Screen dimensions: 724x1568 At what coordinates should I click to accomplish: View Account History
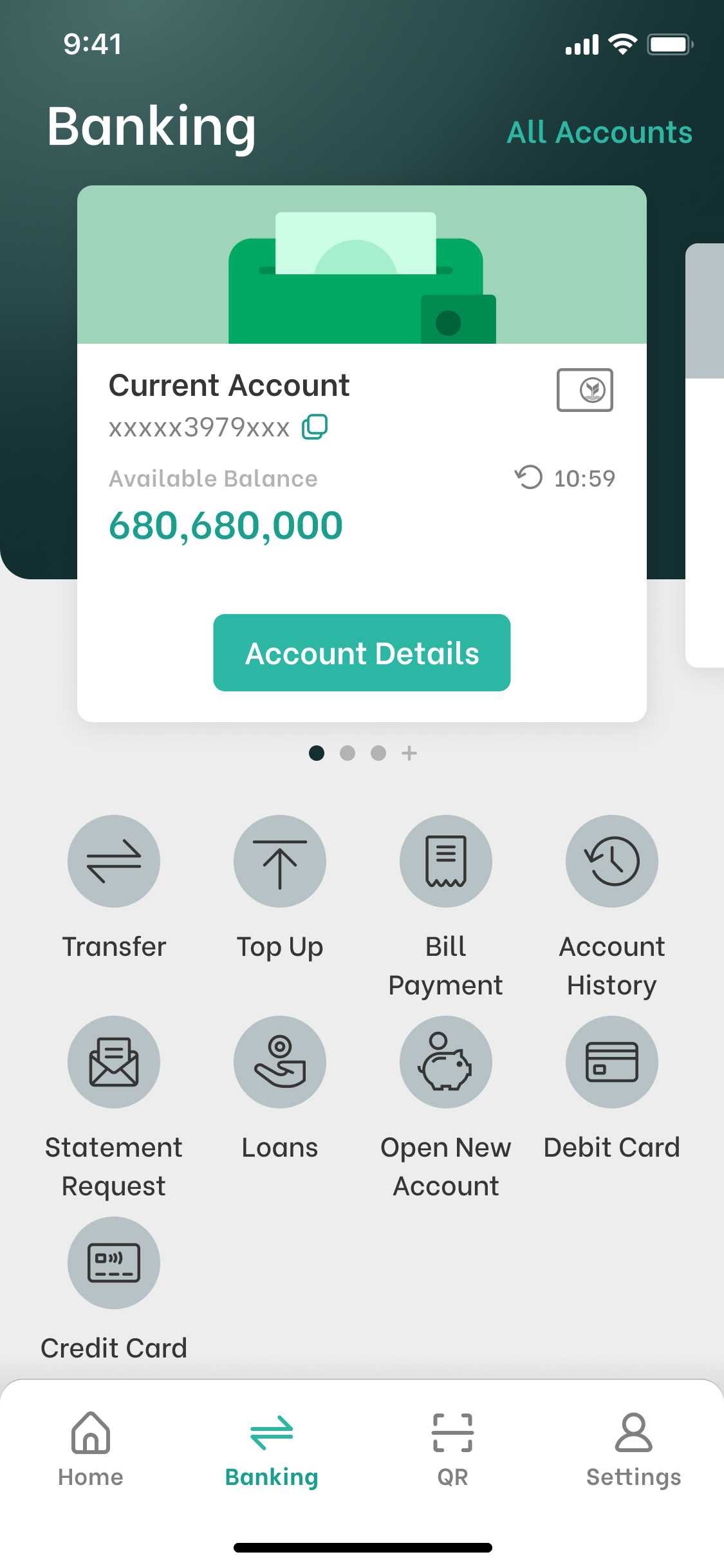tap(612, 861)
